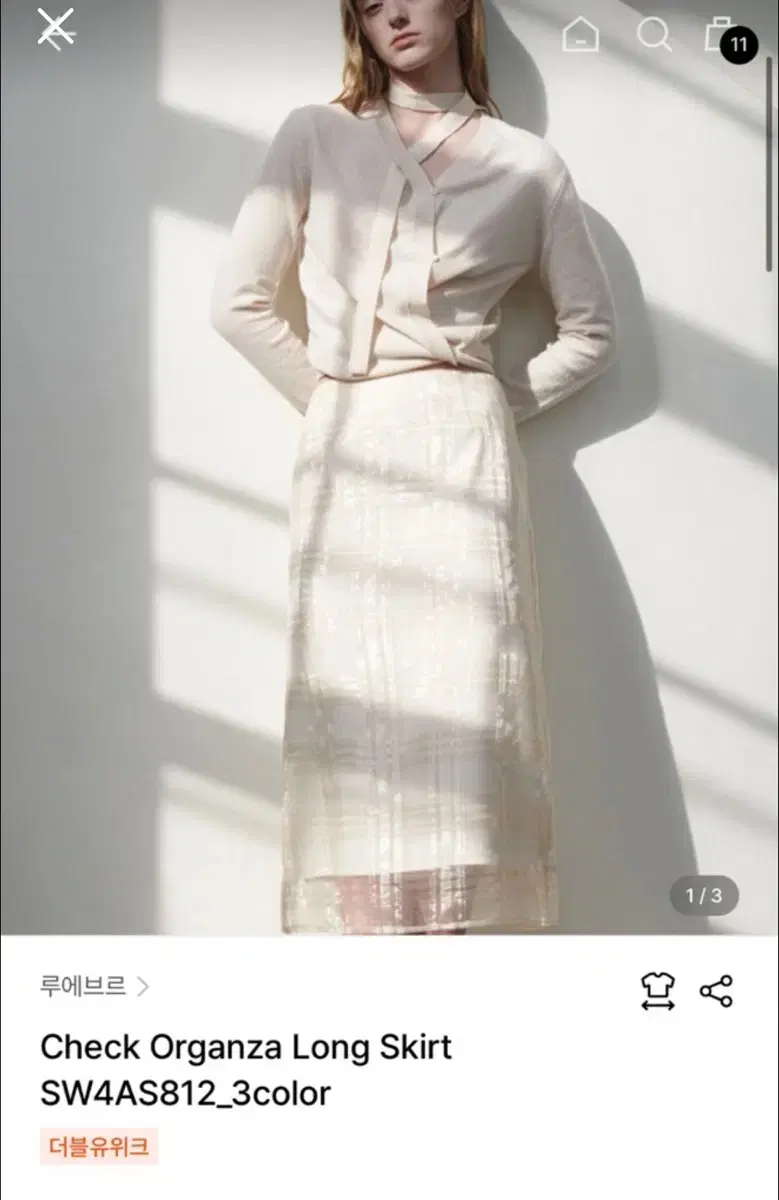Open seller page via arrow beside 루에브르
The image size is (779, 1200).
coord(146,985)
